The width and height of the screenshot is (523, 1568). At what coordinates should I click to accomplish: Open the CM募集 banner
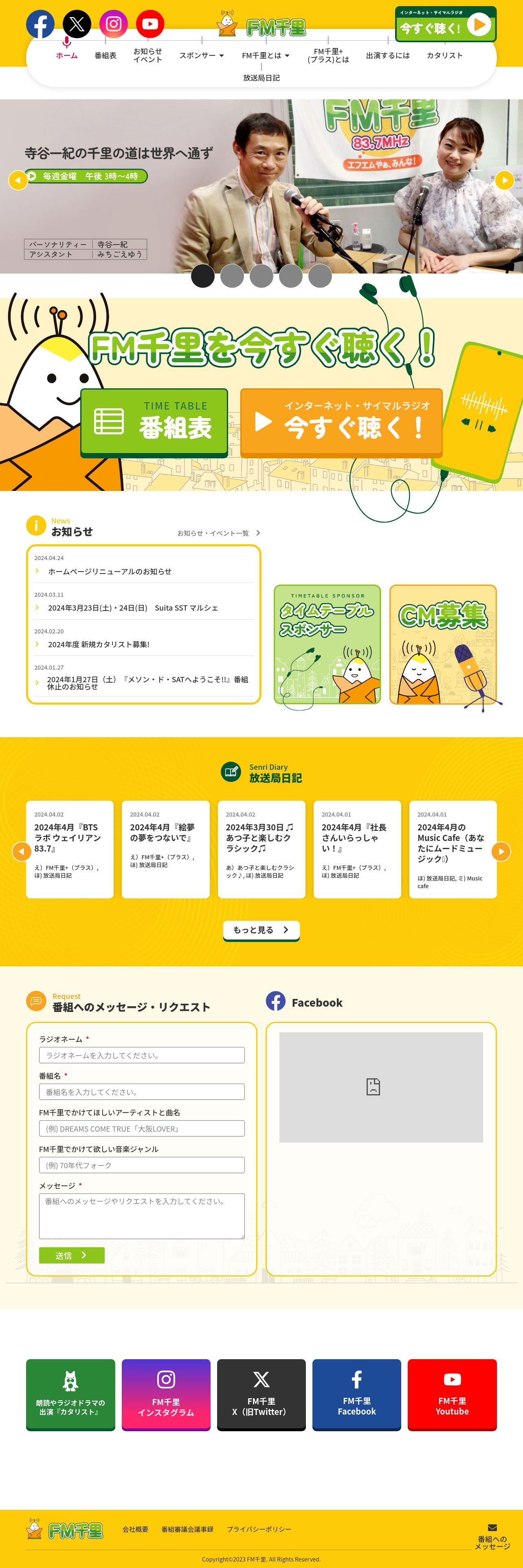coord(443,645)
